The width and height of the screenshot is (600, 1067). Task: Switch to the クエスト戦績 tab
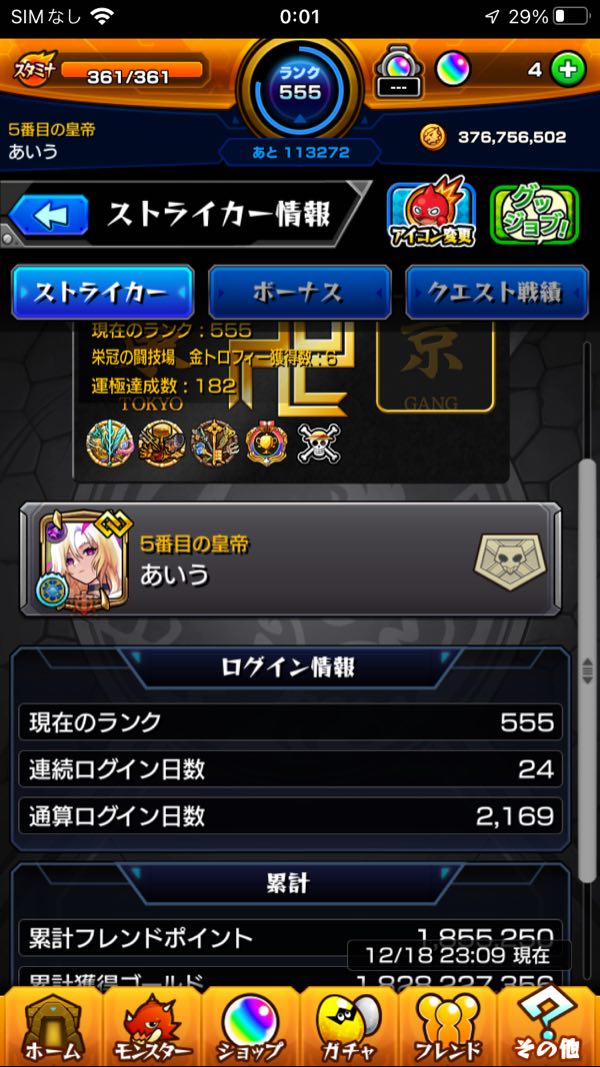(495, 292)
